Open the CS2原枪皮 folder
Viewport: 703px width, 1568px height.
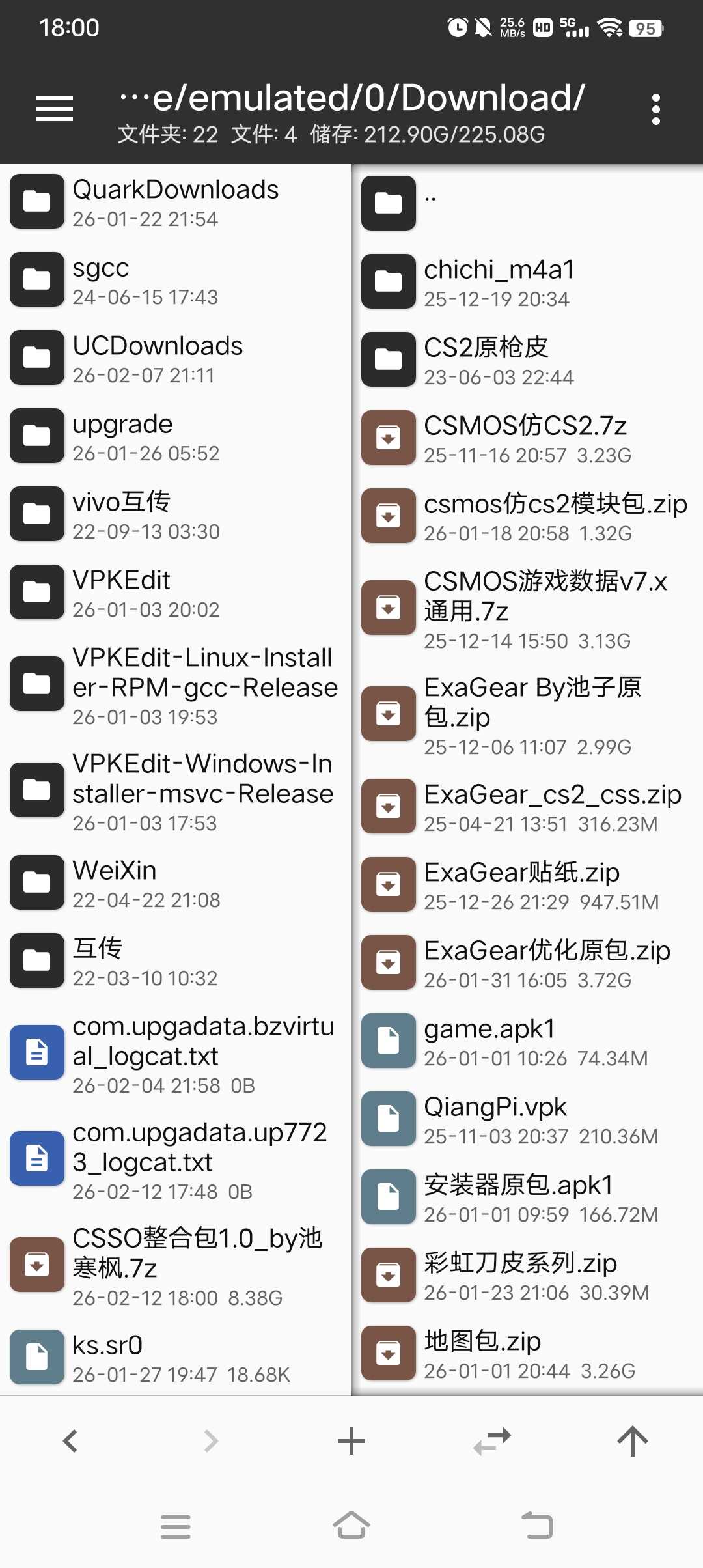point(527,360)
